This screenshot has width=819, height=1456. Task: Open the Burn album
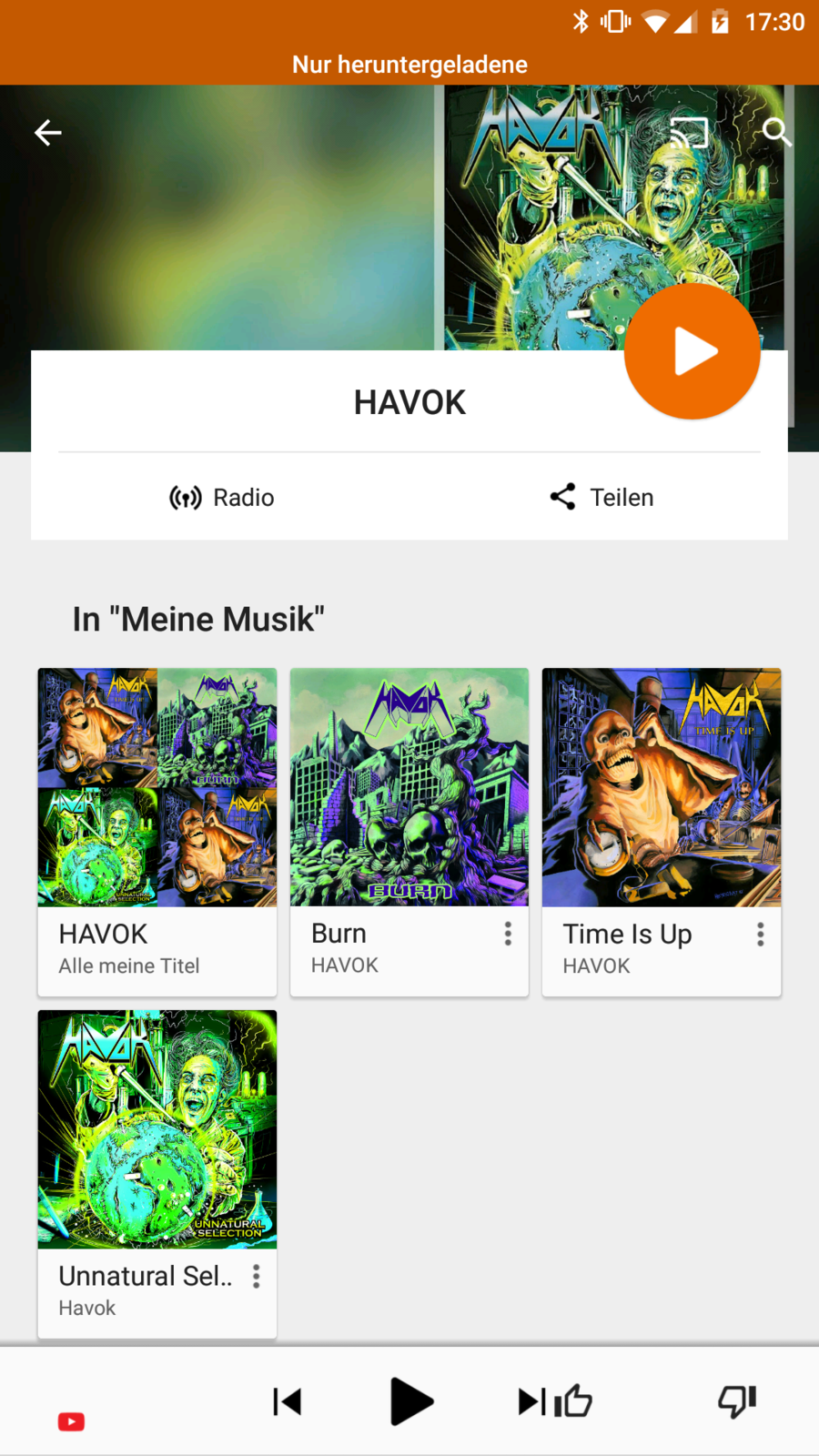409,788
